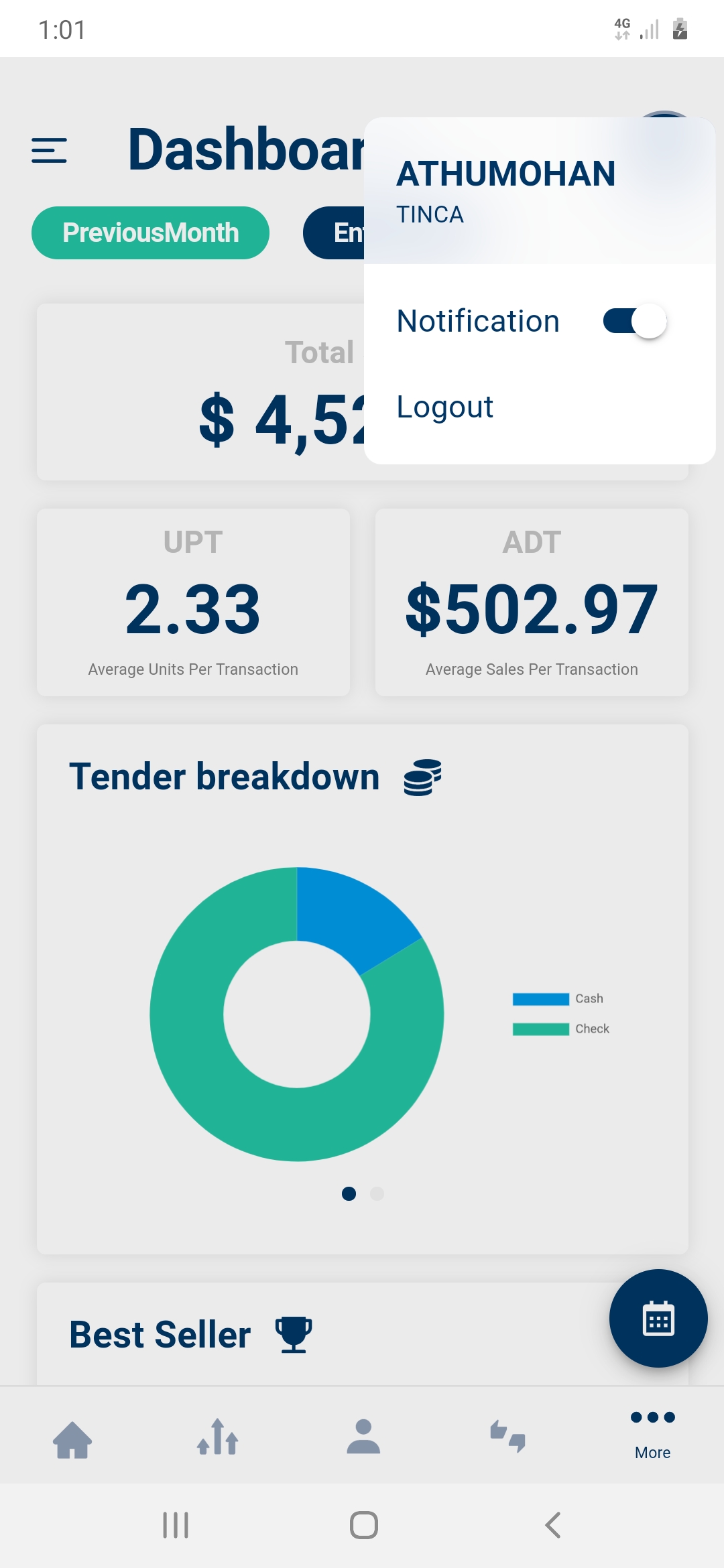Open recent apps from navigation bar
Viewport: 724px width, 1568px height.
pos(176,1525)
